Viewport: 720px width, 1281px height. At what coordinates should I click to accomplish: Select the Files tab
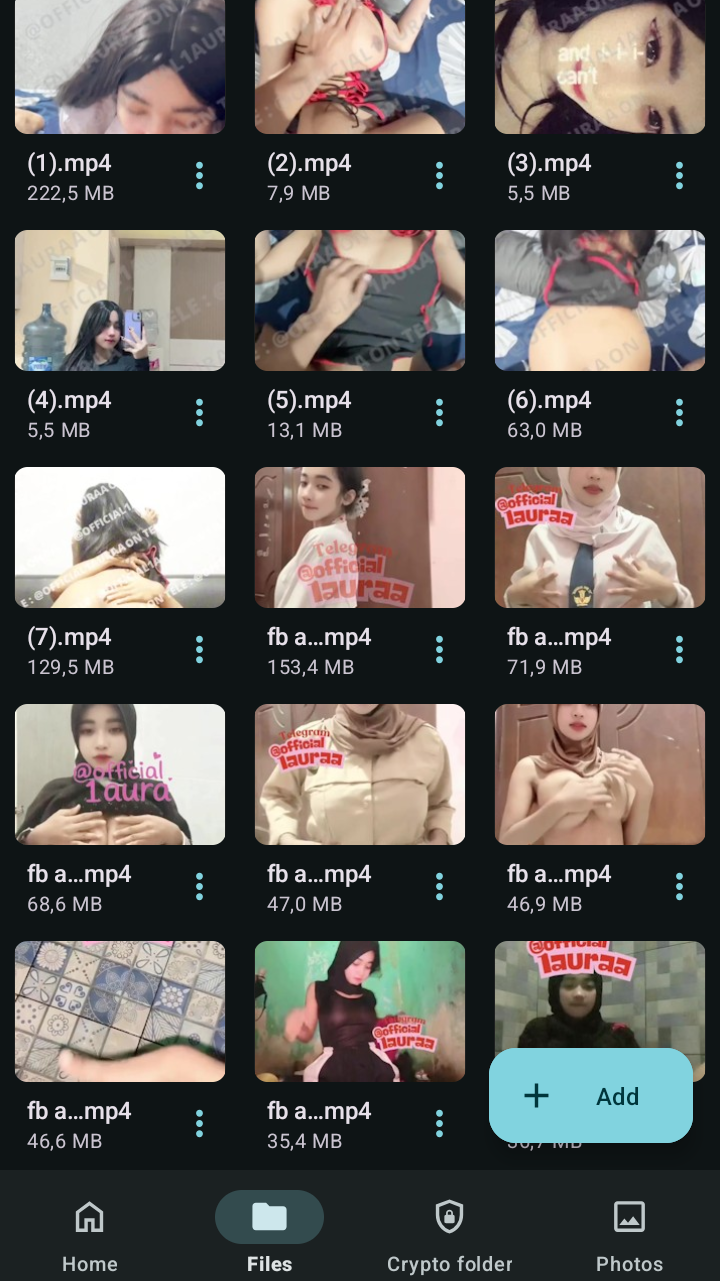coord(269,1234)
